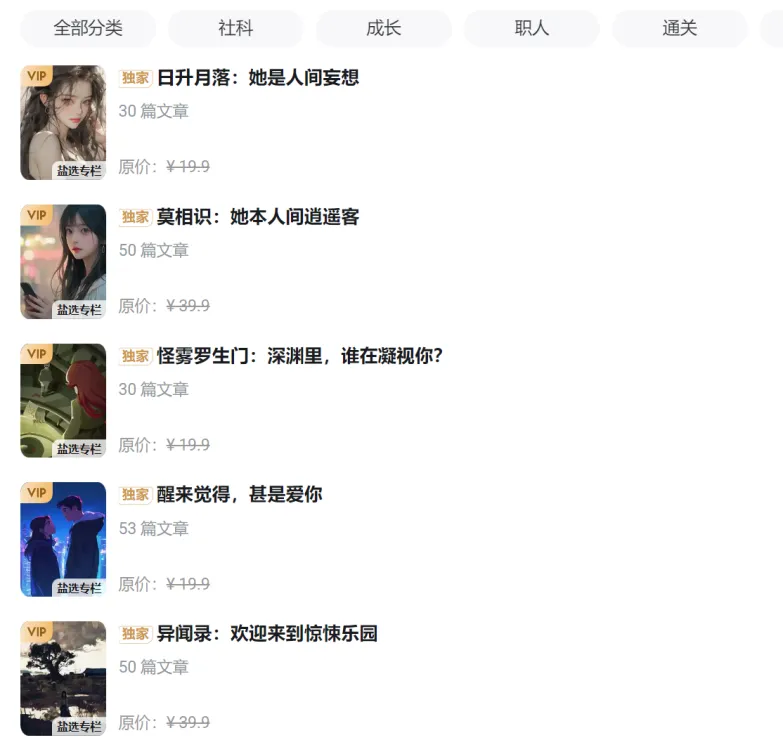View 异闻录：欢迎来到惊悚乐园 column

click(x=267, y=634)
